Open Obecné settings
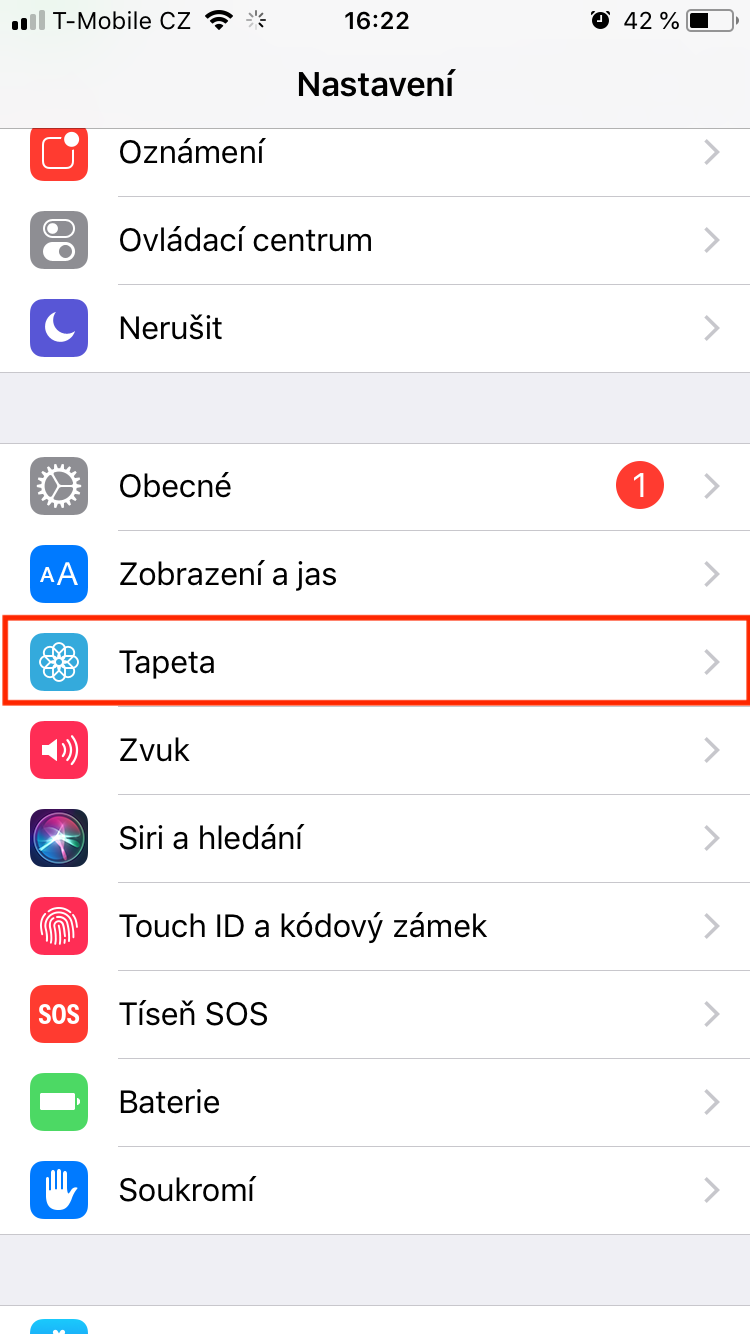The image size is (750, 1334). pyautogui.click(x=375, y=487)
